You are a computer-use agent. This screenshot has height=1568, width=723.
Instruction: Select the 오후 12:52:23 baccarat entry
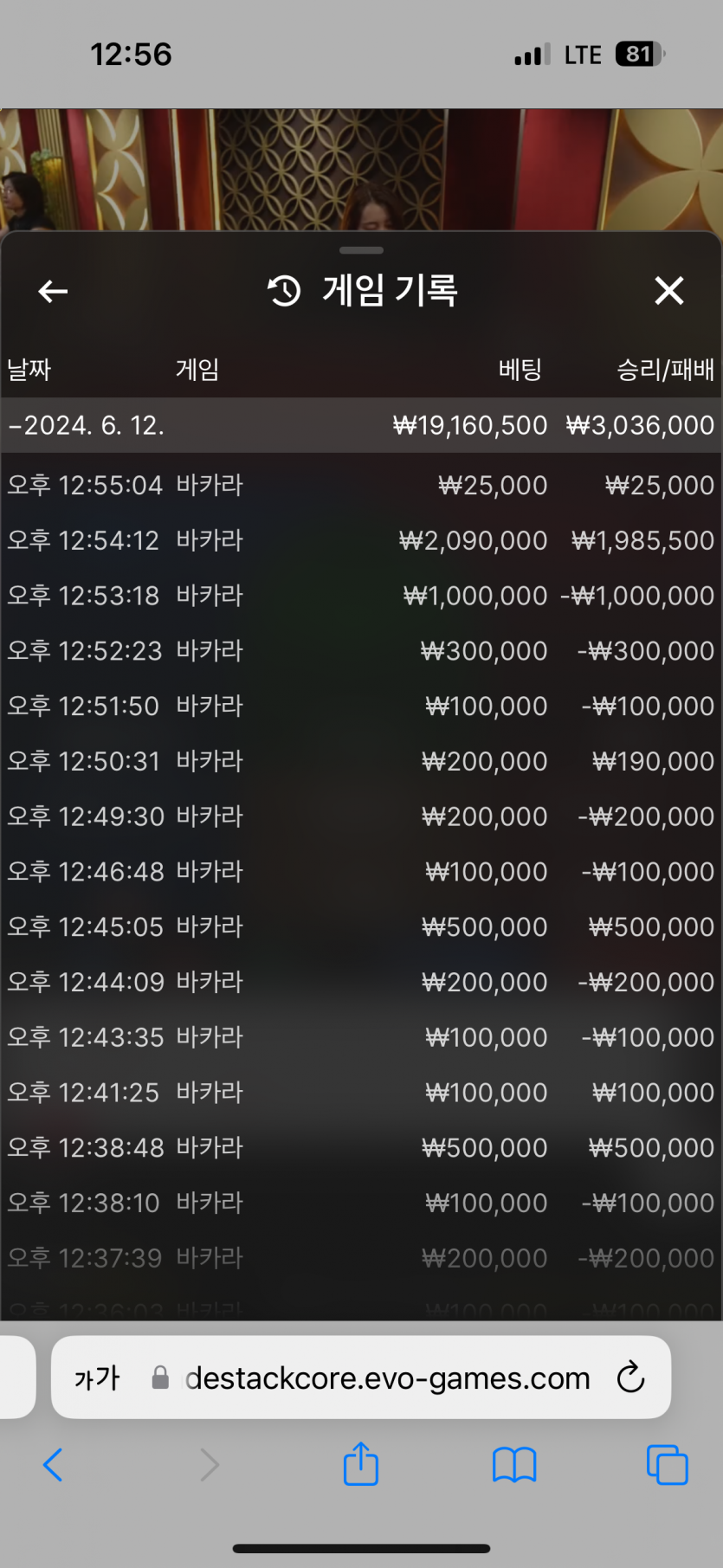point(360,651)
